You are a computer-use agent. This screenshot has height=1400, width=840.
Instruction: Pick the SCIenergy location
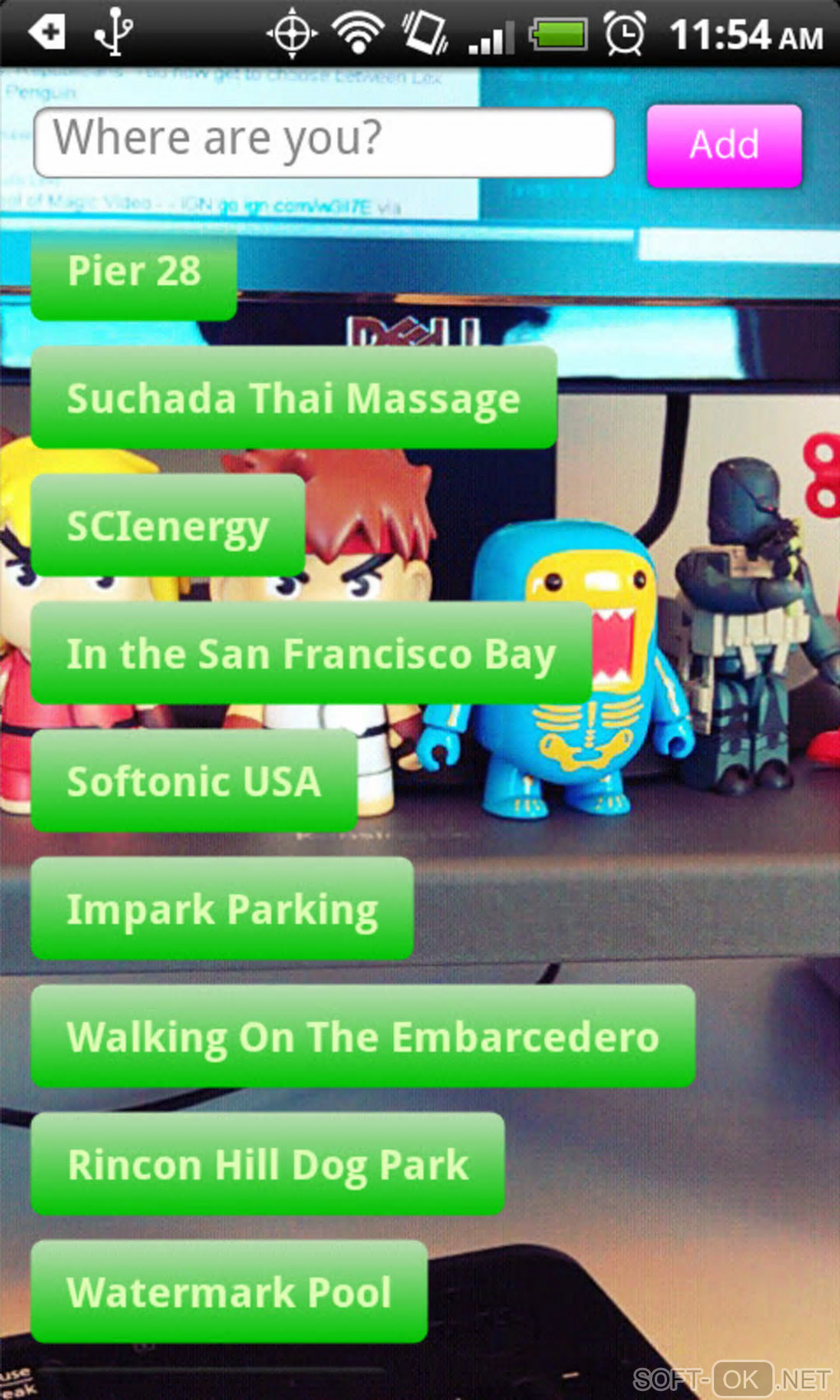(x=168, y=525)
